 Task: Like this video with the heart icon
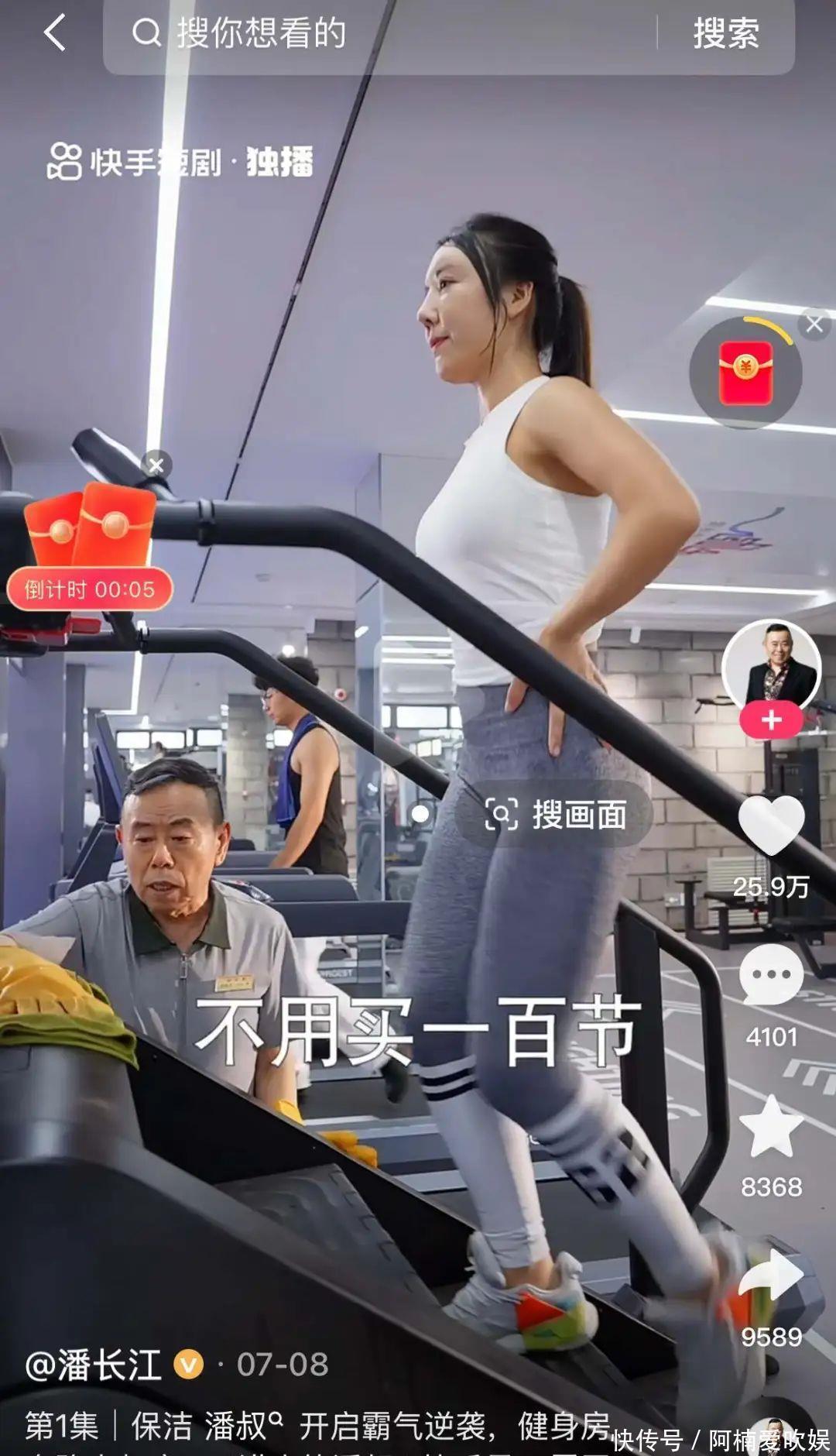pos(771,825)
